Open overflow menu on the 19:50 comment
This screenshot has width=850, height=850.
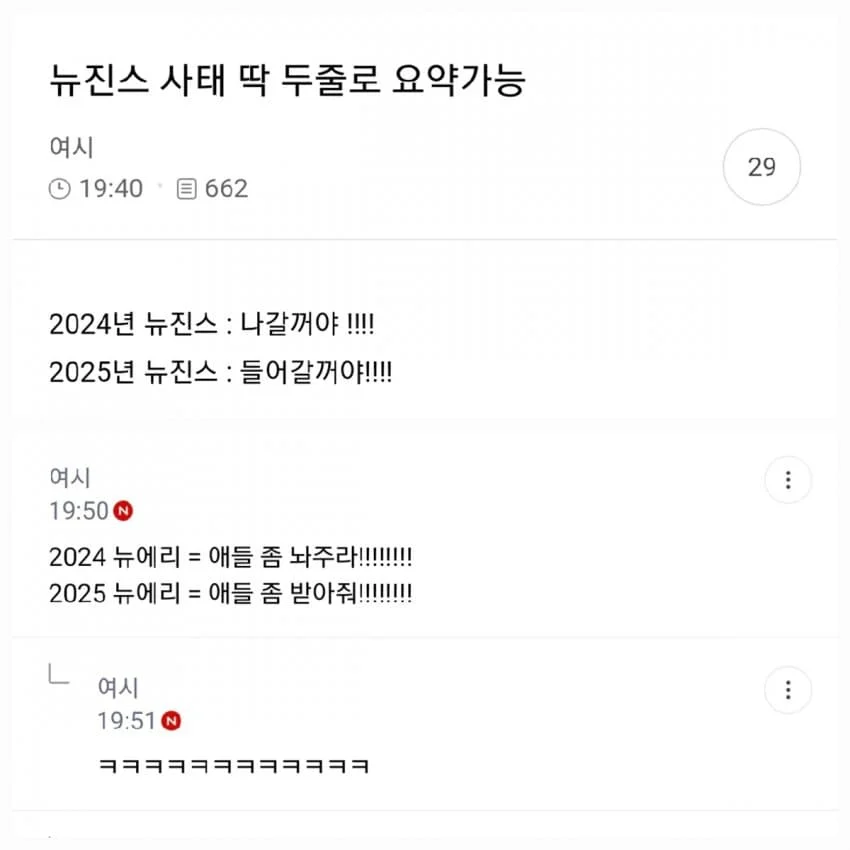click(x=788, y=481)
